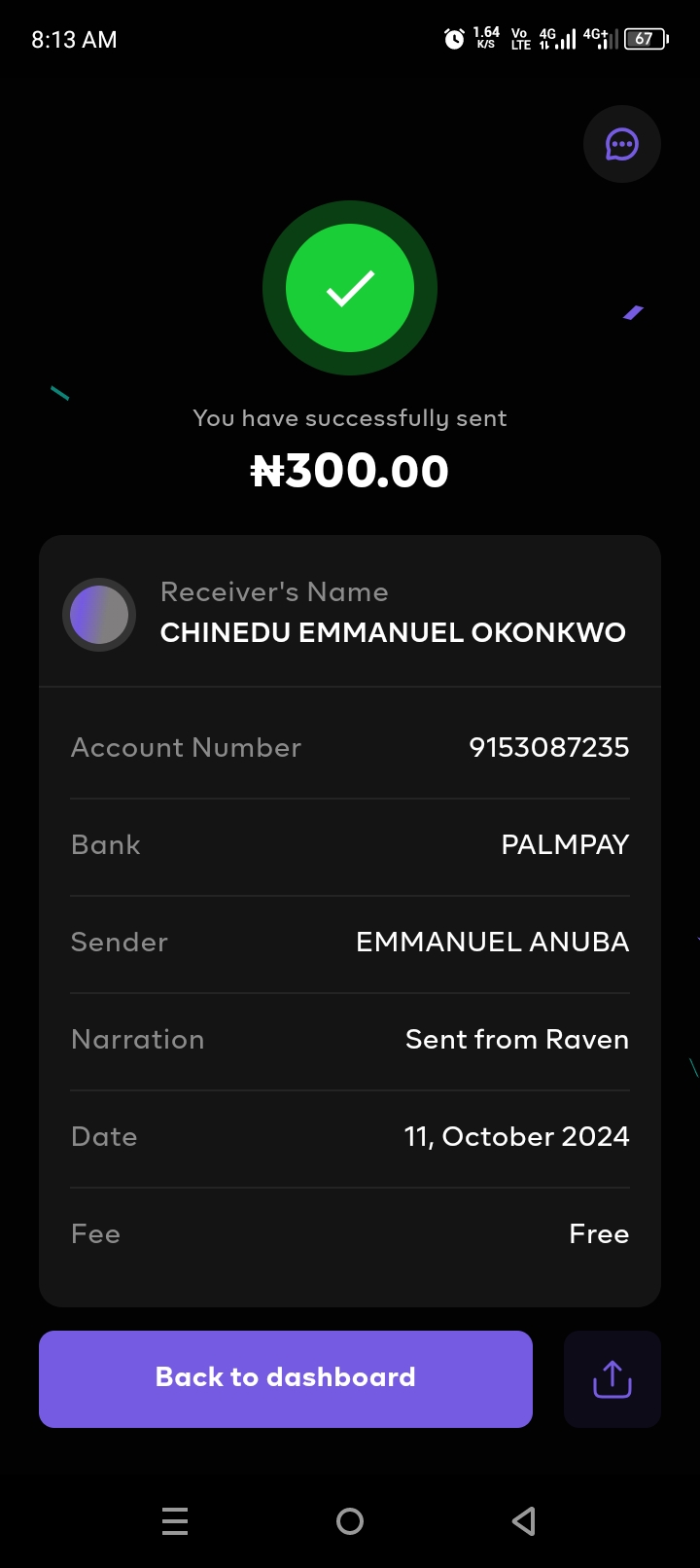Viewport: 700px width, 1568px height.
Task: Tap Back to dashboard button
Action: pyautogui.click(x=285, y=1378)
